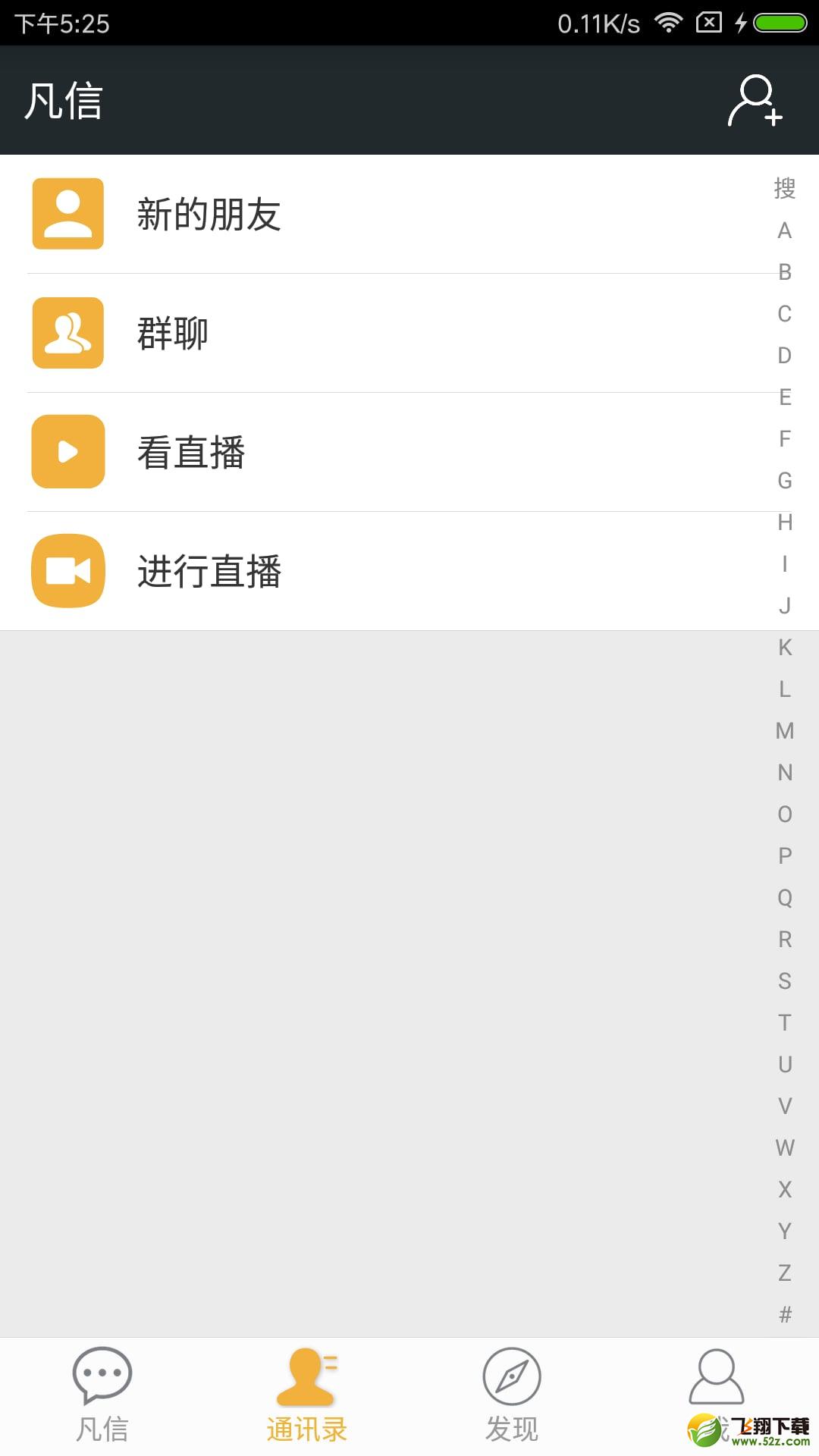Start 进行直播 live broadcast
This screenshot has height=1456, width=819.
tap(409, 571)
